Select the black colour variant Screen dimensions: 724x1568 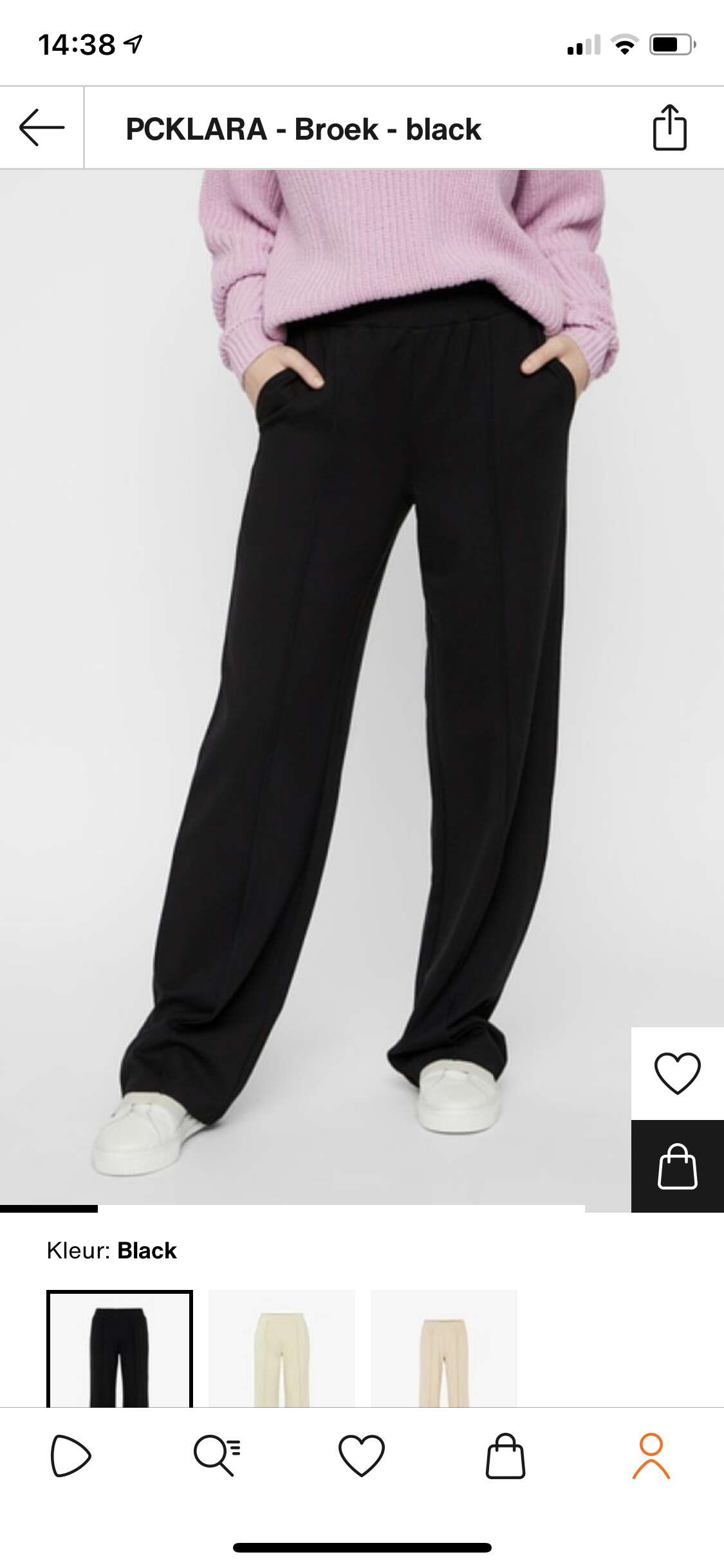coord(120,1349)
